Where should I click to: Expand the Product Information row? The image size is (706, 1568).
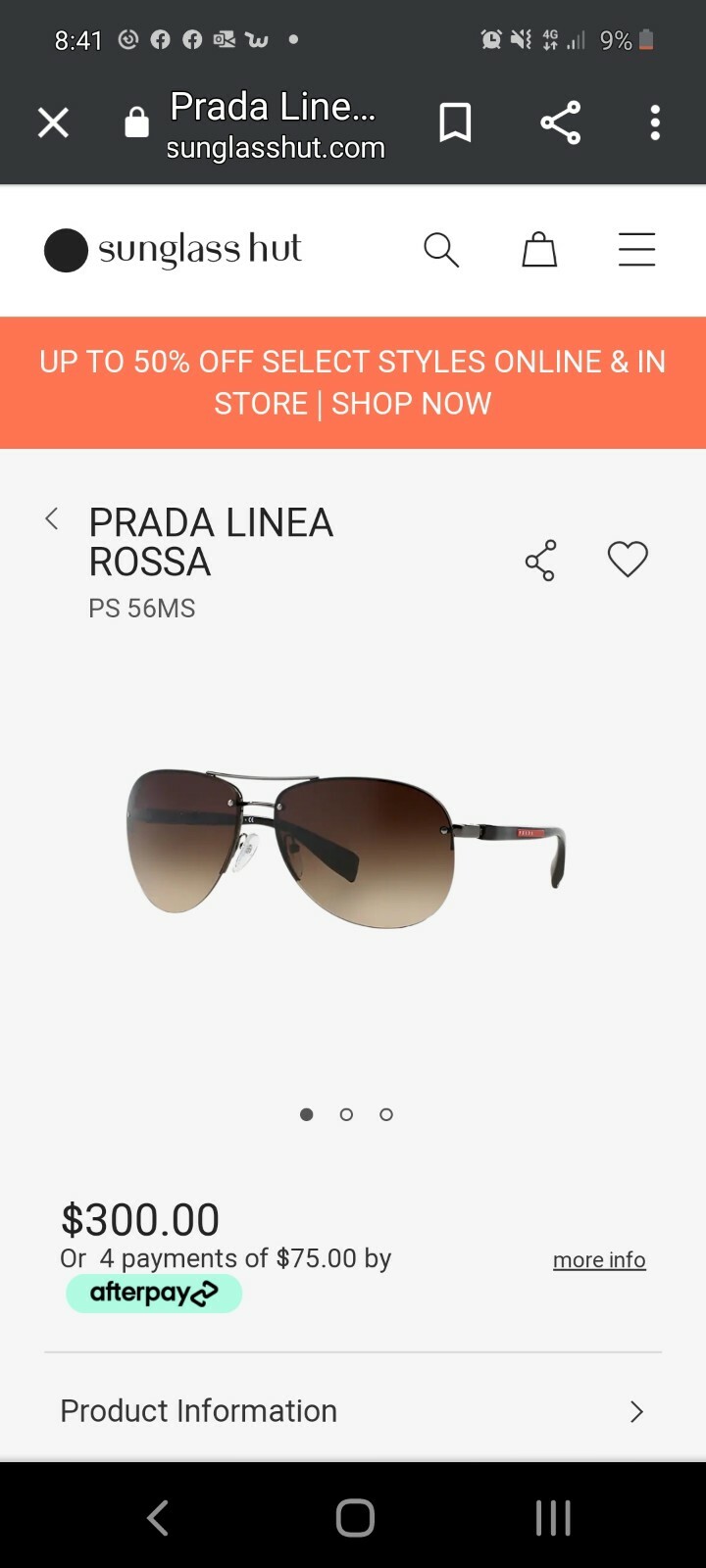(353, 1411)
